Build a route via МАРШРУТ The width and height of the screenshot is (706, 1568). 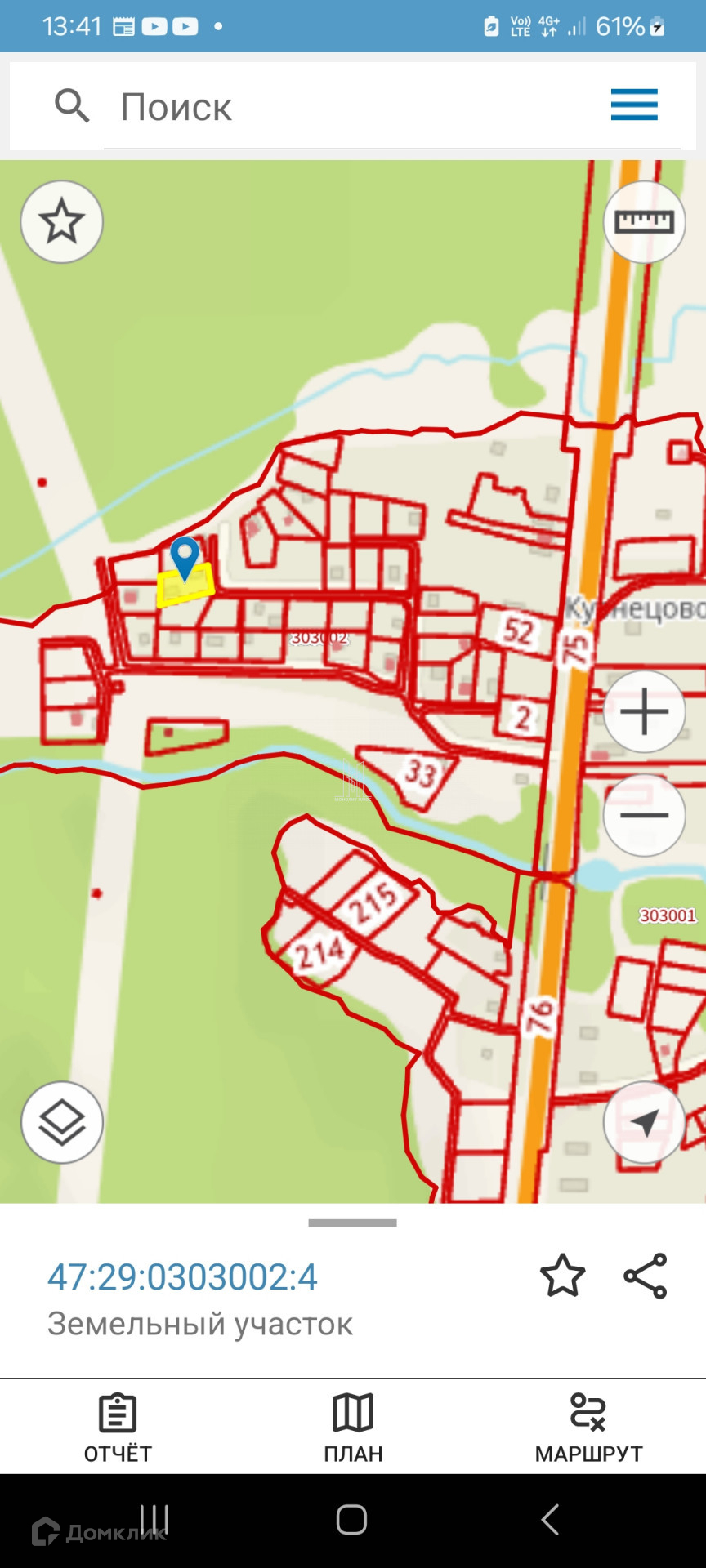(x=588, y=1428)
